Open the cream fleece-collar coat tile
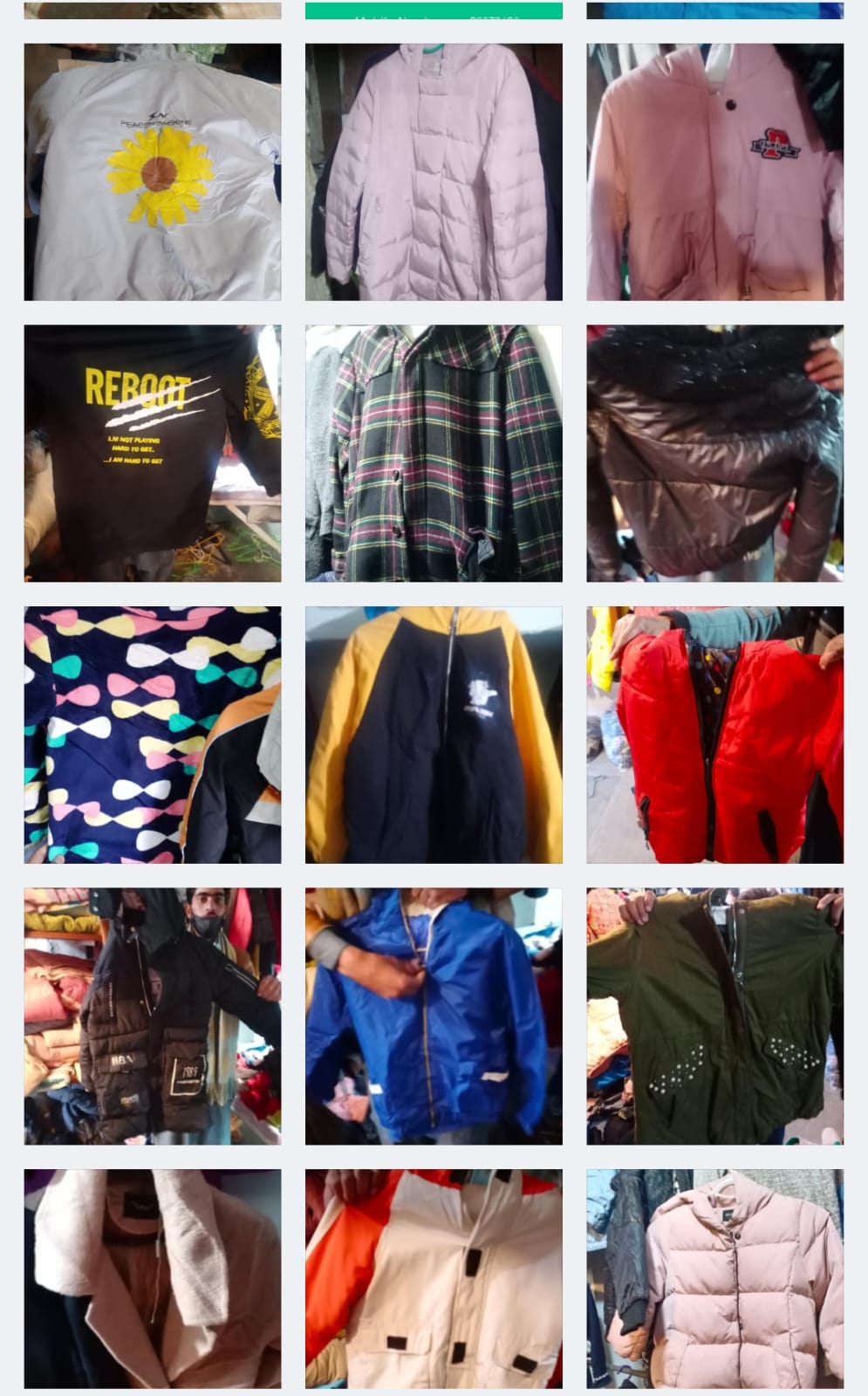The width and height of the screenshot is (868, 1396). coord(152,1278)
